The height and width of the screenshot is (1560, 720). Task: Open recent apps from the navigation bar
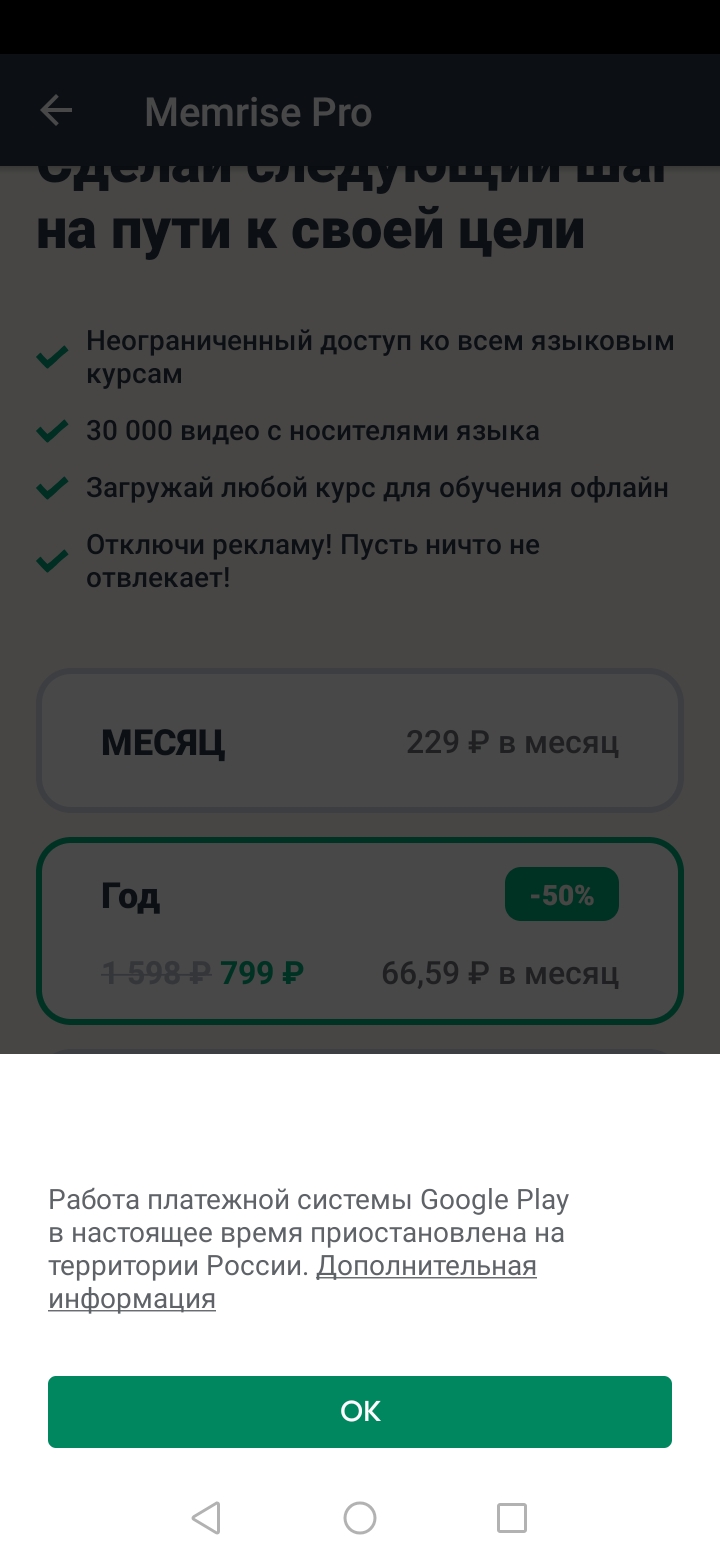[511, 1518]
